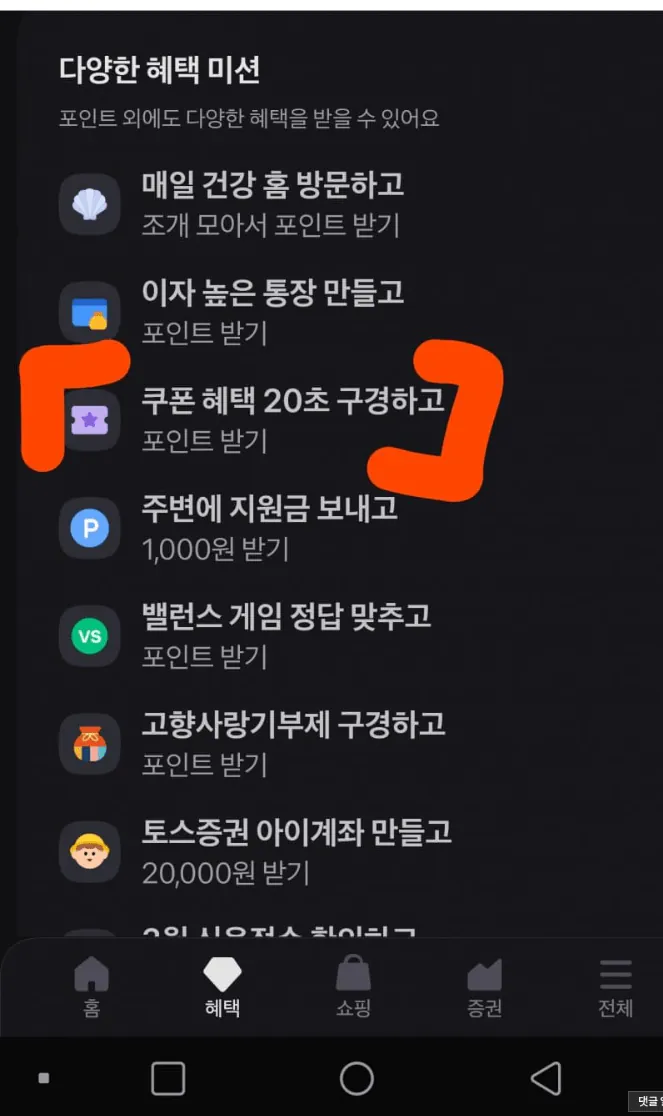Open 토스증권 아이계좌 만들고 20,000원 받기
Screen dimensions: 663x1116
click(296, 851)
